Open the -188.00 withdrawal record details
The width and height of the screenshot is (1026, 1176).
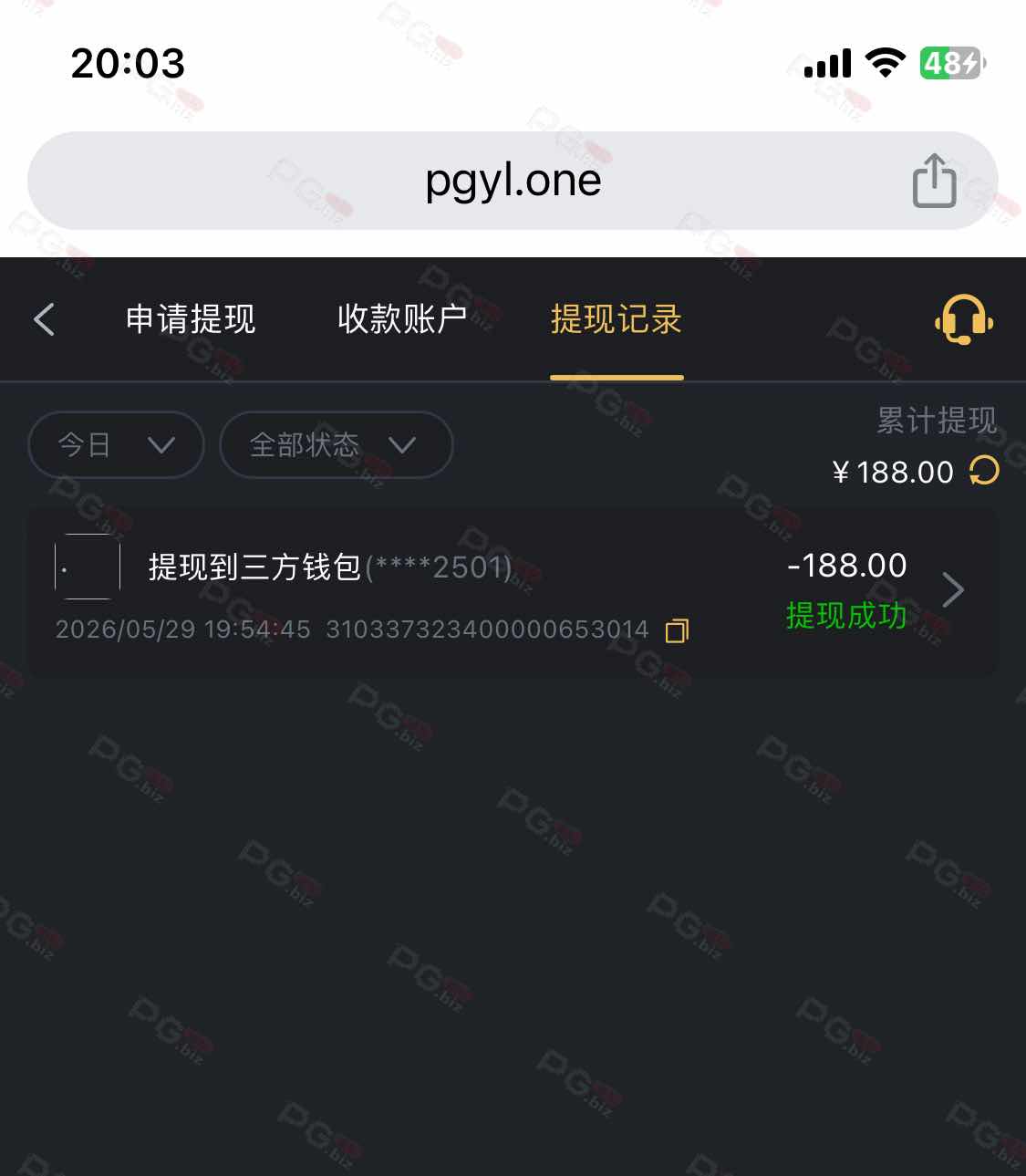pyautogui.click(x=513, y=591)
